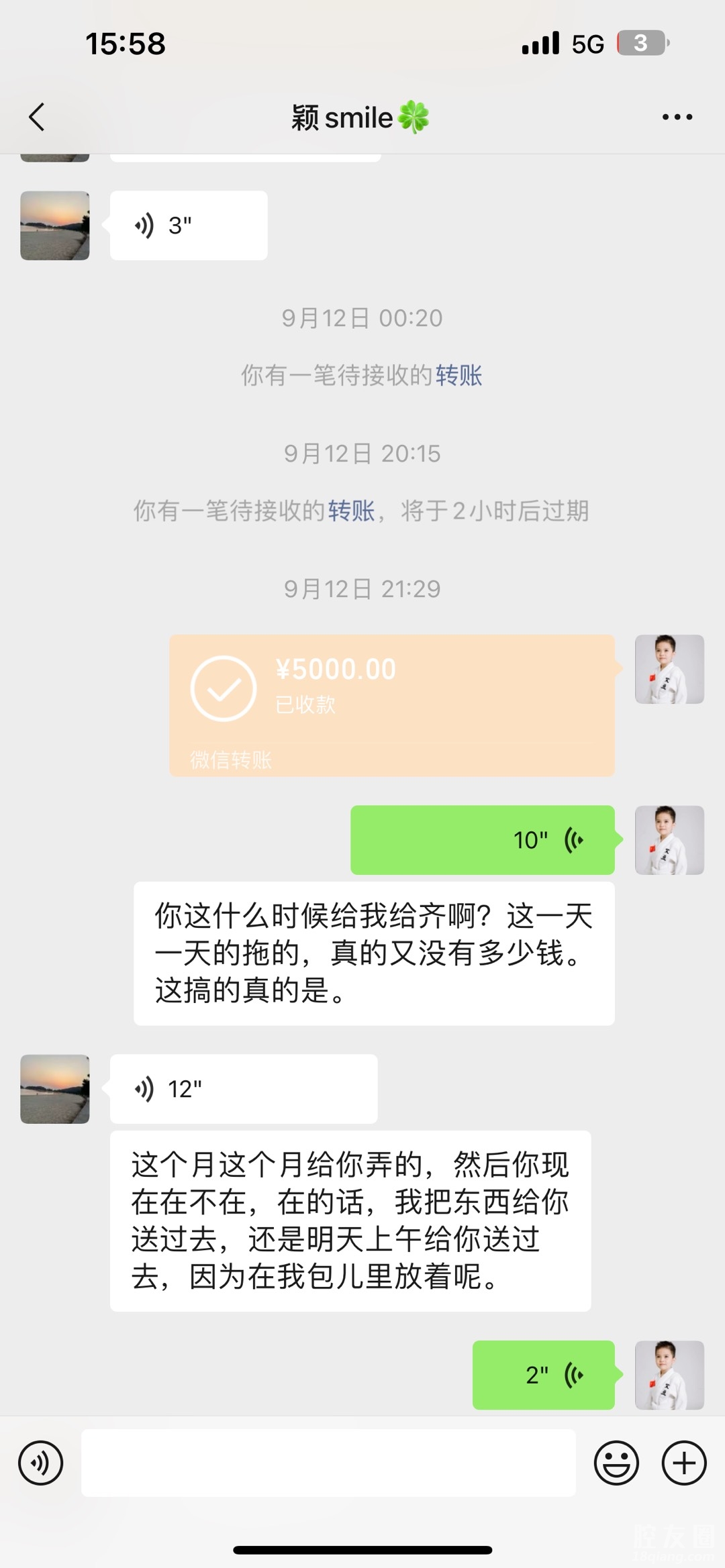Open my profile from the transfer card avatar
This screenshot has height=1568, width=725.
coord(669,669)
